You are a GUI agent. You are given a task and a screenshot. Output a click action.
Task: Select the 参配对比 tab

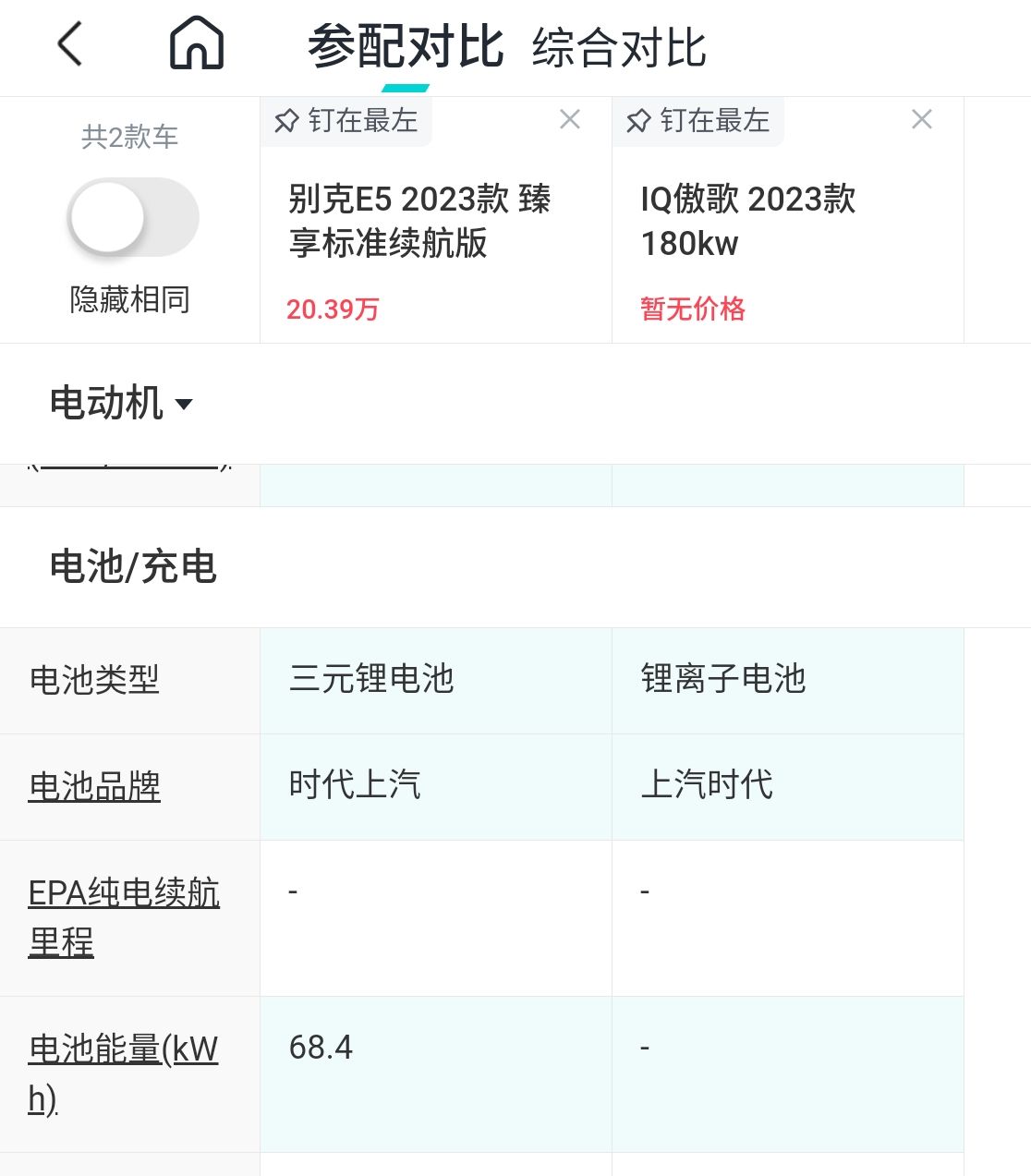click(406, 51)
